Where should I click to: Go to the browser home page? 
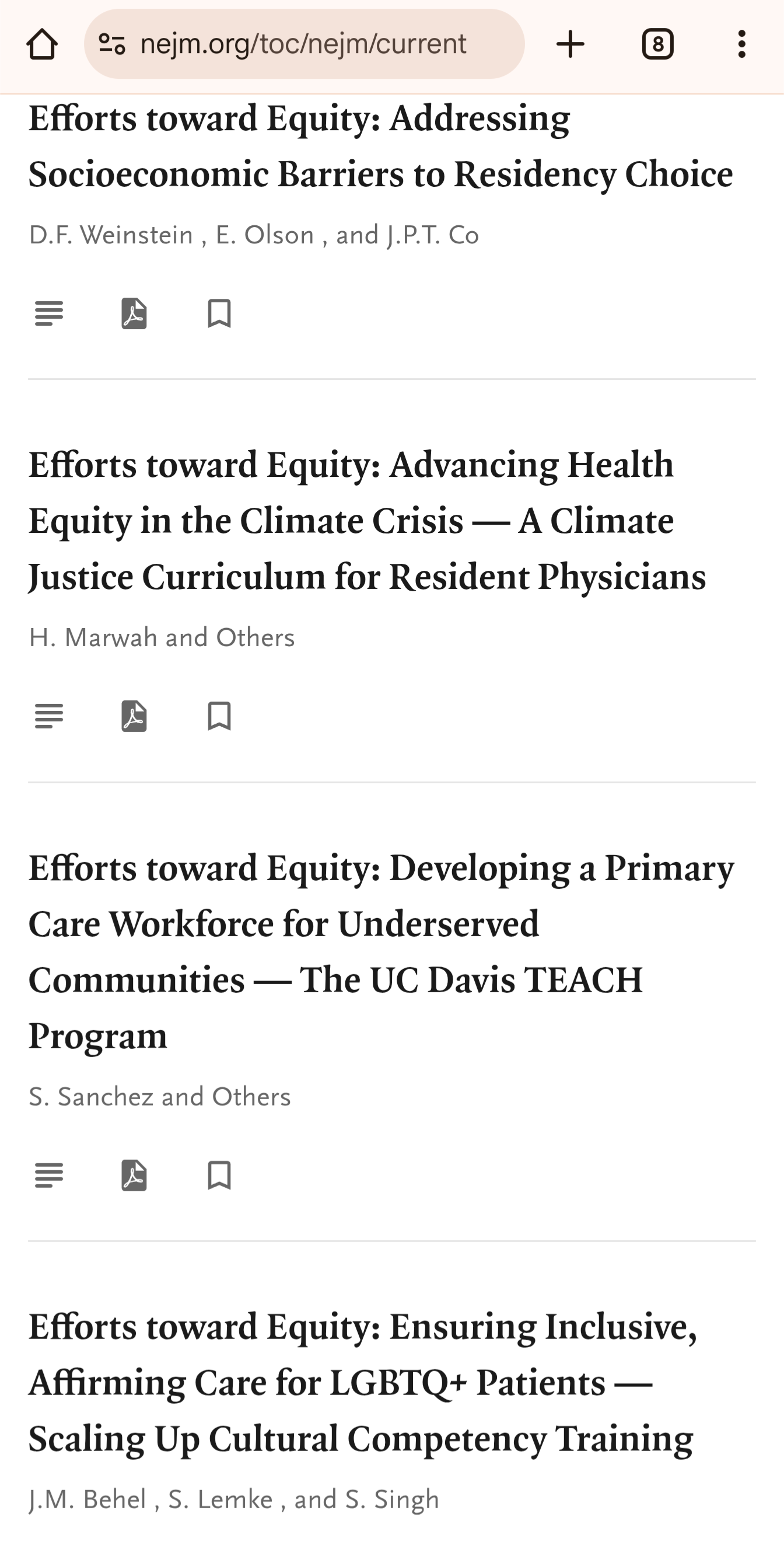point(42,44)
